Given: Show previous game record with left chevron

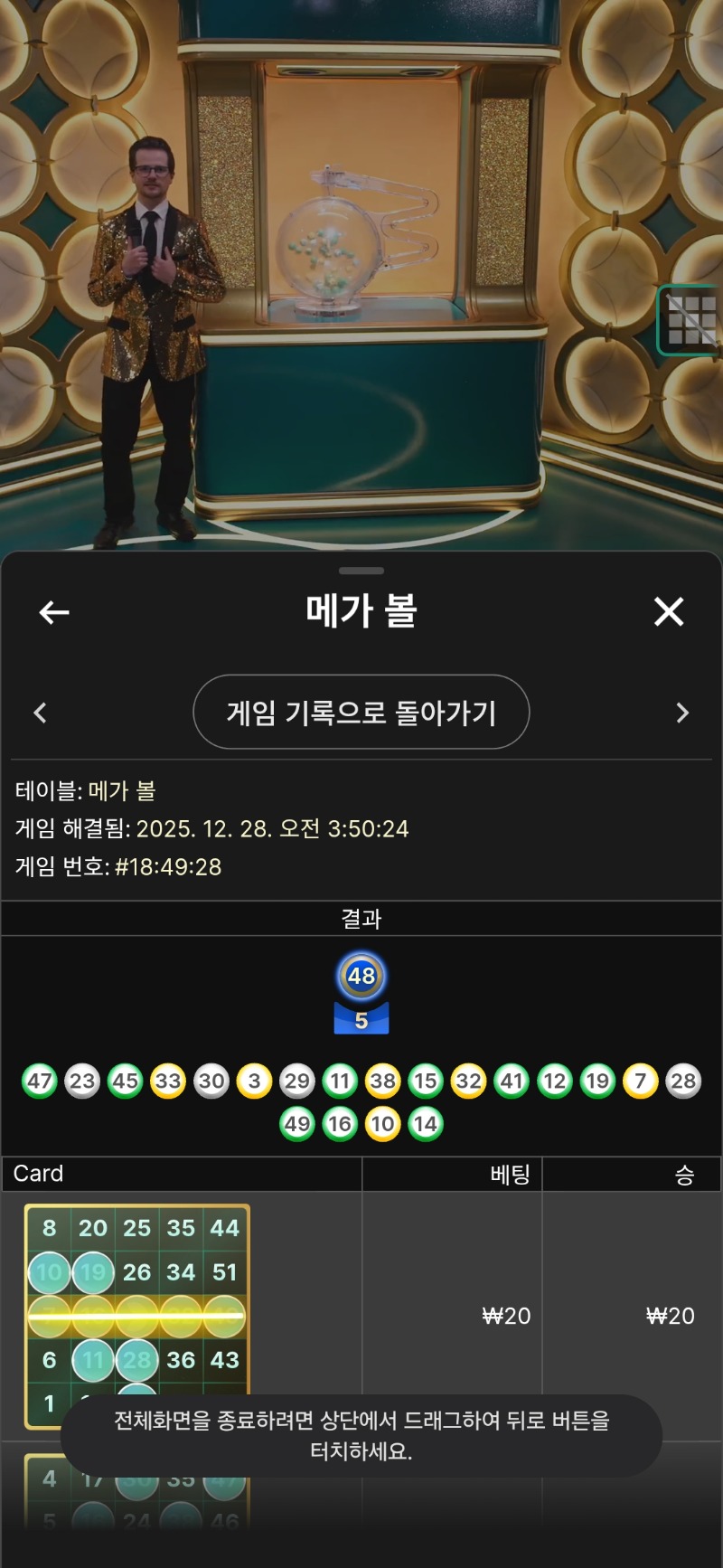Looking at the screenshot, I should (40, 713).
